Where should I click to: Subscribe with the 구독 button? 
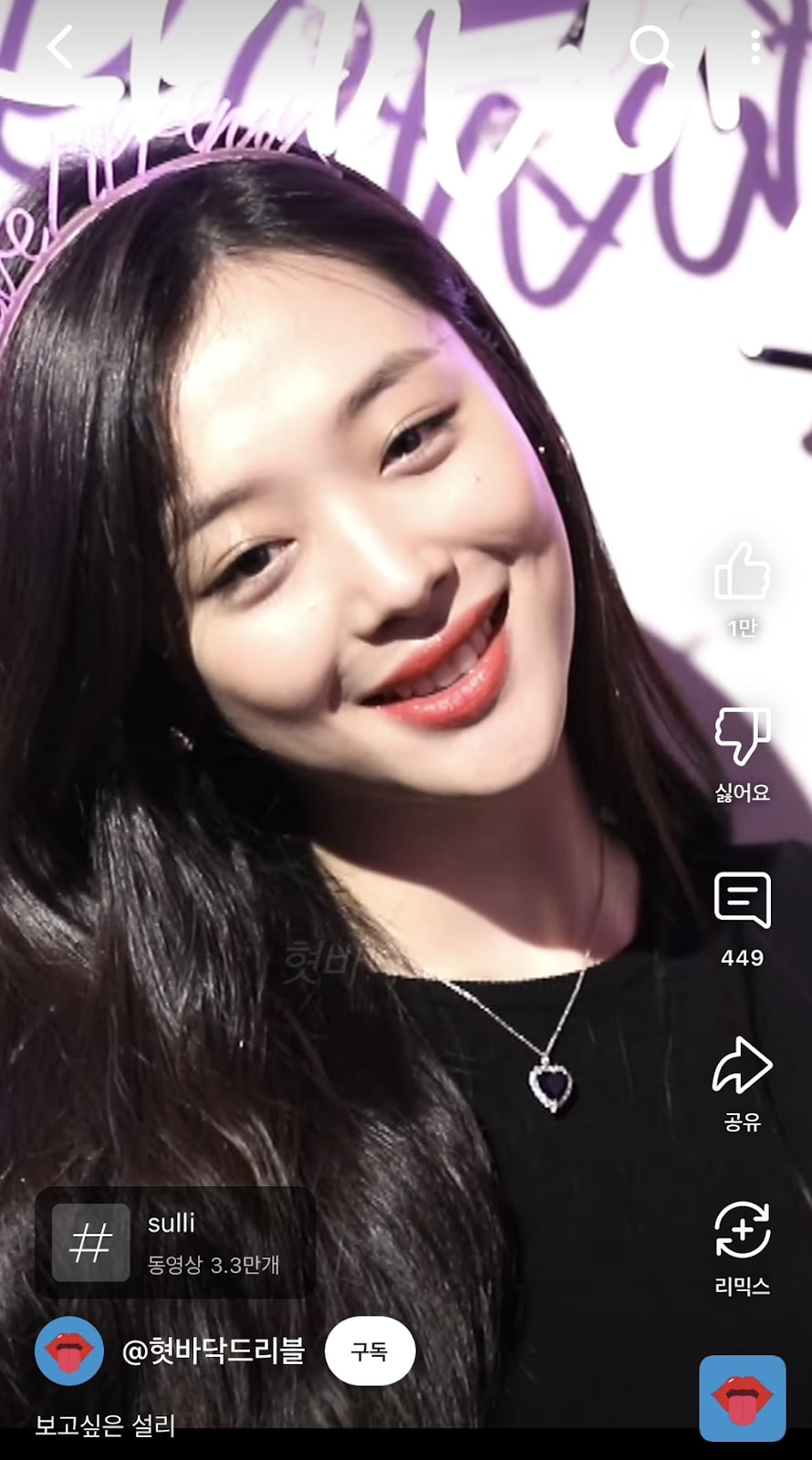tap(370, 1351)
